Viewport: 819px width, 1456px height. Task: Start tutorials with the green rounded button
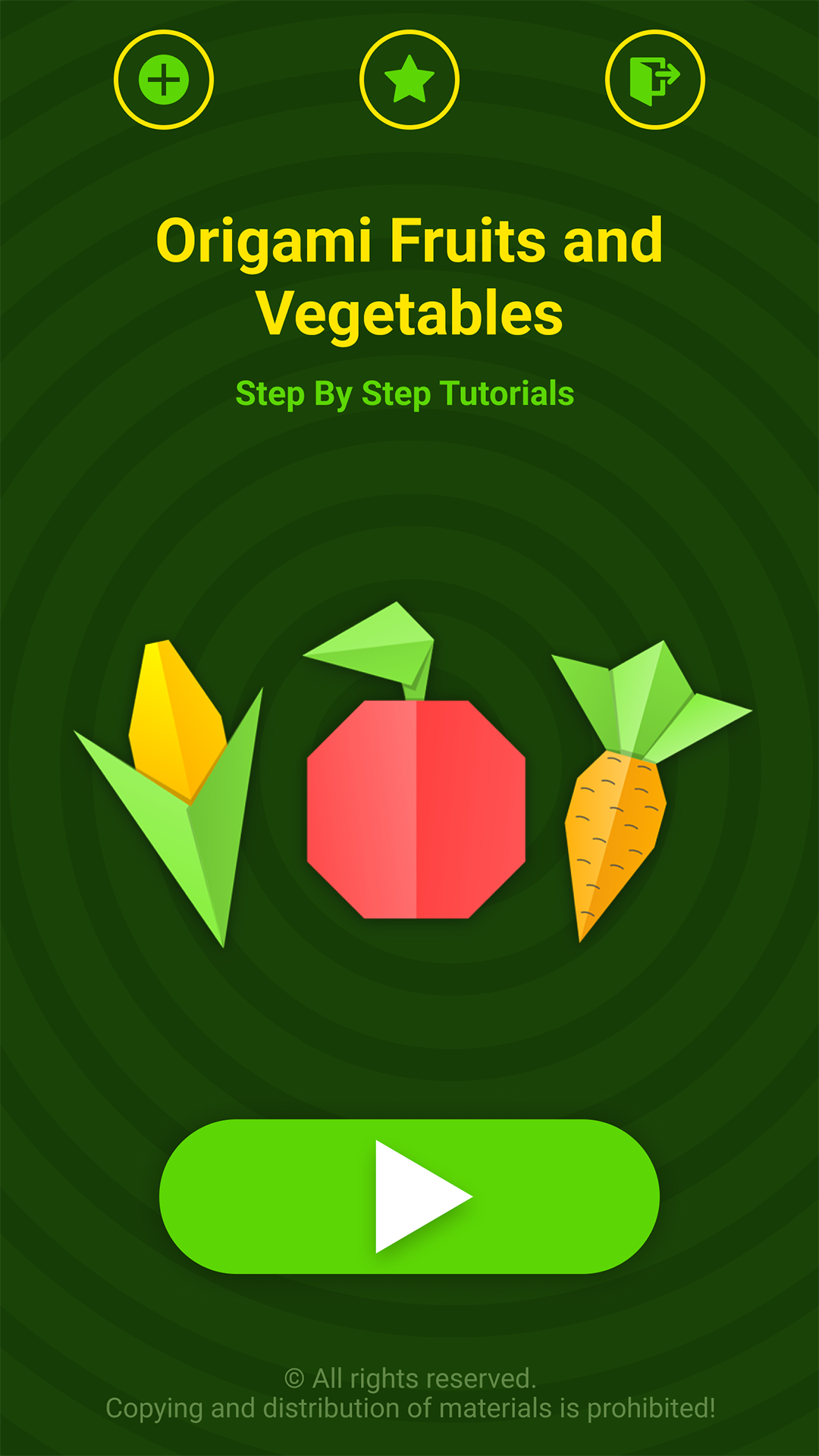pyautogui.click(x=409, y=1194)
